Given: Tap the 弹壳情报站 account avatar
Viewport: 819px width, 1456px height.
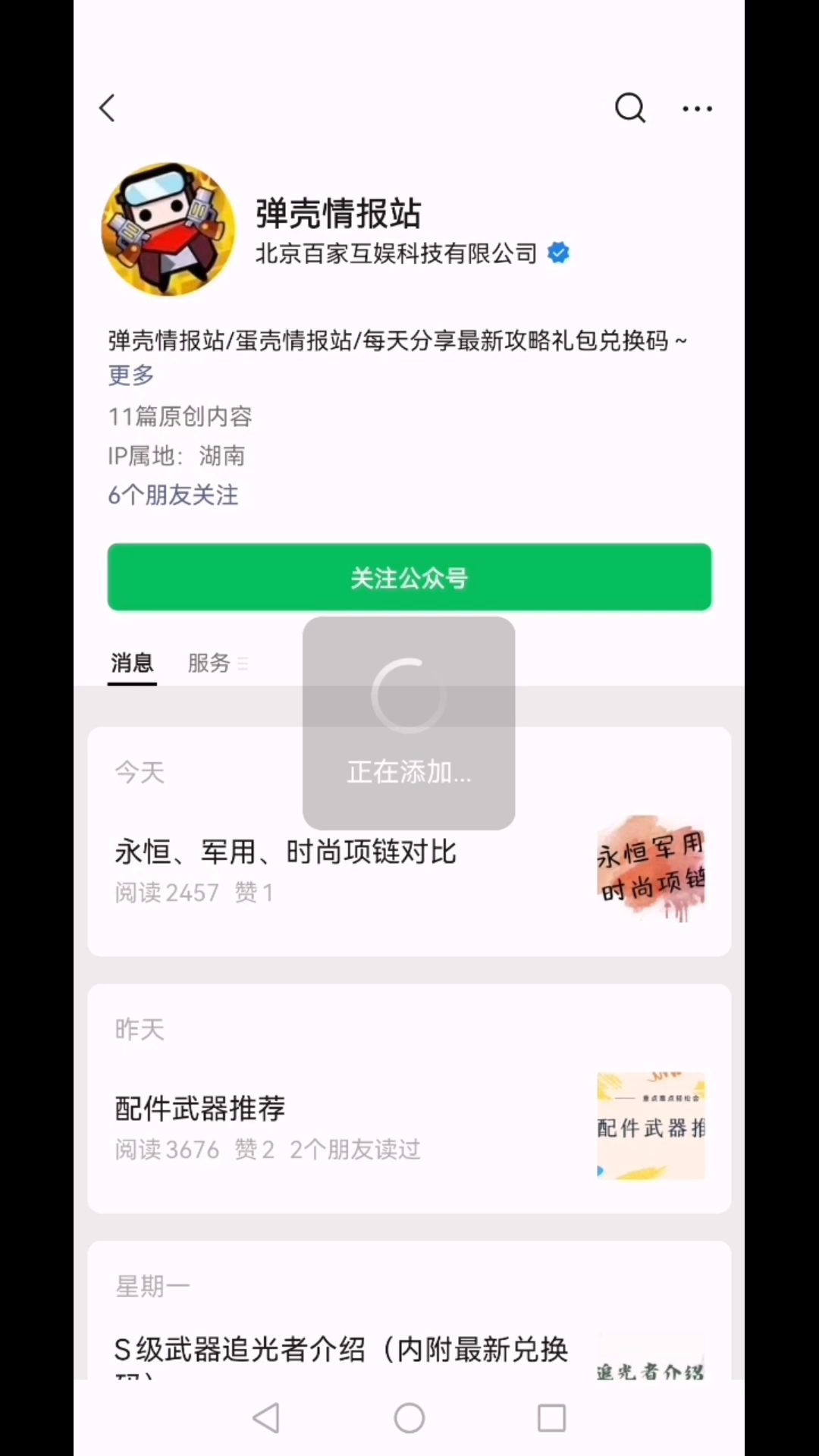Looking at the screenshot, I should (x=168, y=229).
